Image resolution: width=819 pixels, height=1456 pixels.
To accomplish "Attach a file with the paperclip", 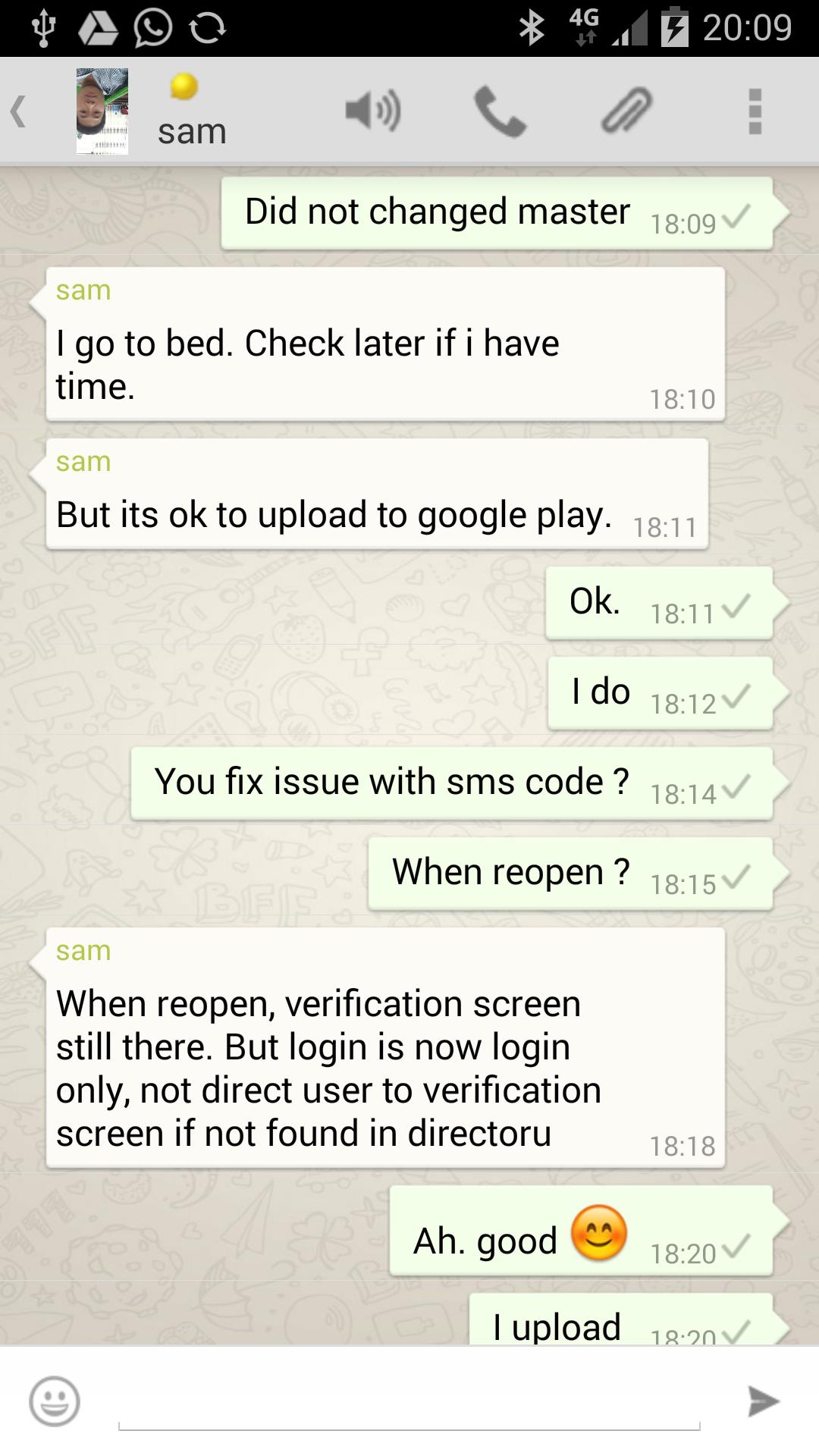I will coord(626,111).
